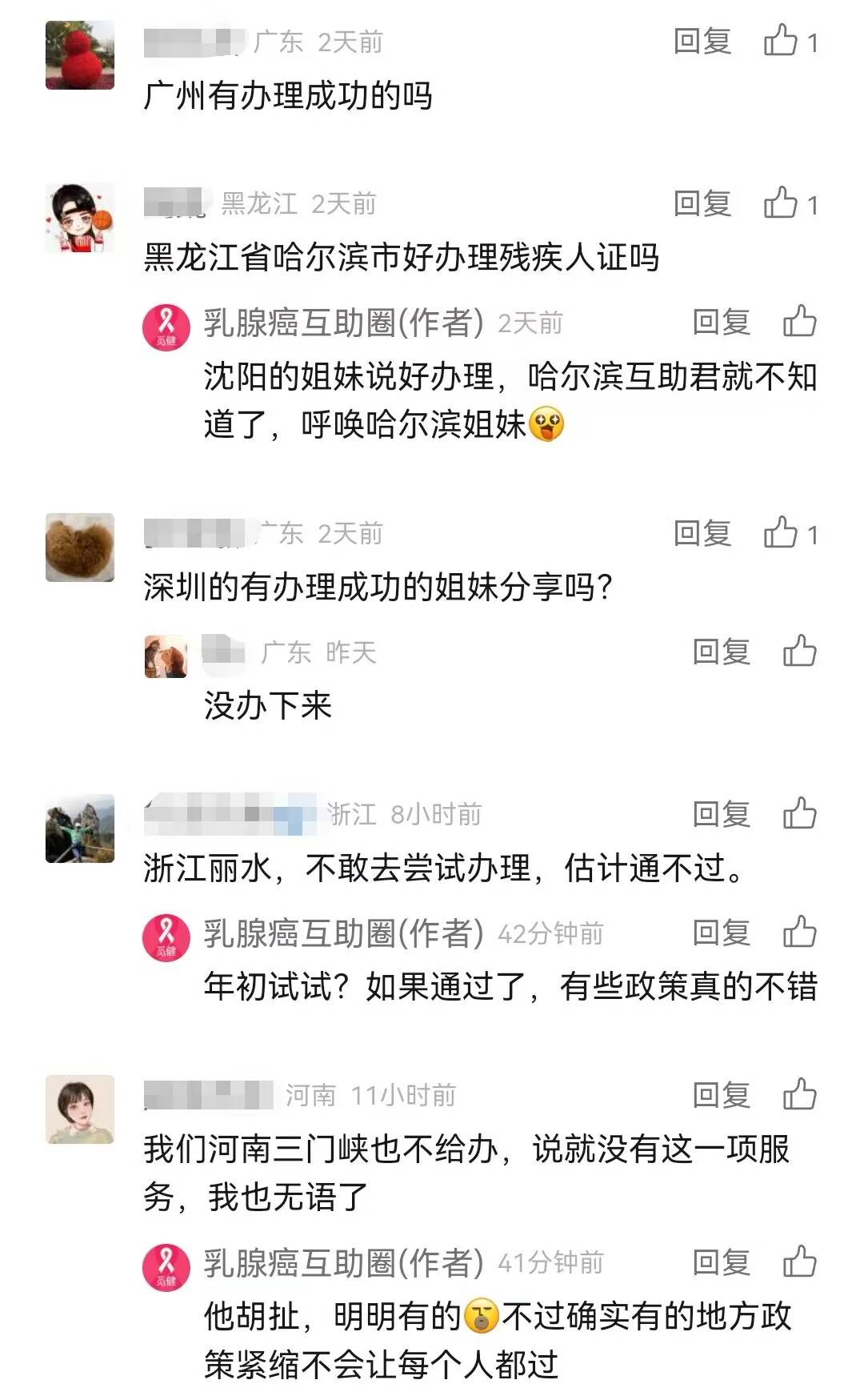Reply to the 黑龙江省哈尔滨市 comment

[x=702, y=203]
